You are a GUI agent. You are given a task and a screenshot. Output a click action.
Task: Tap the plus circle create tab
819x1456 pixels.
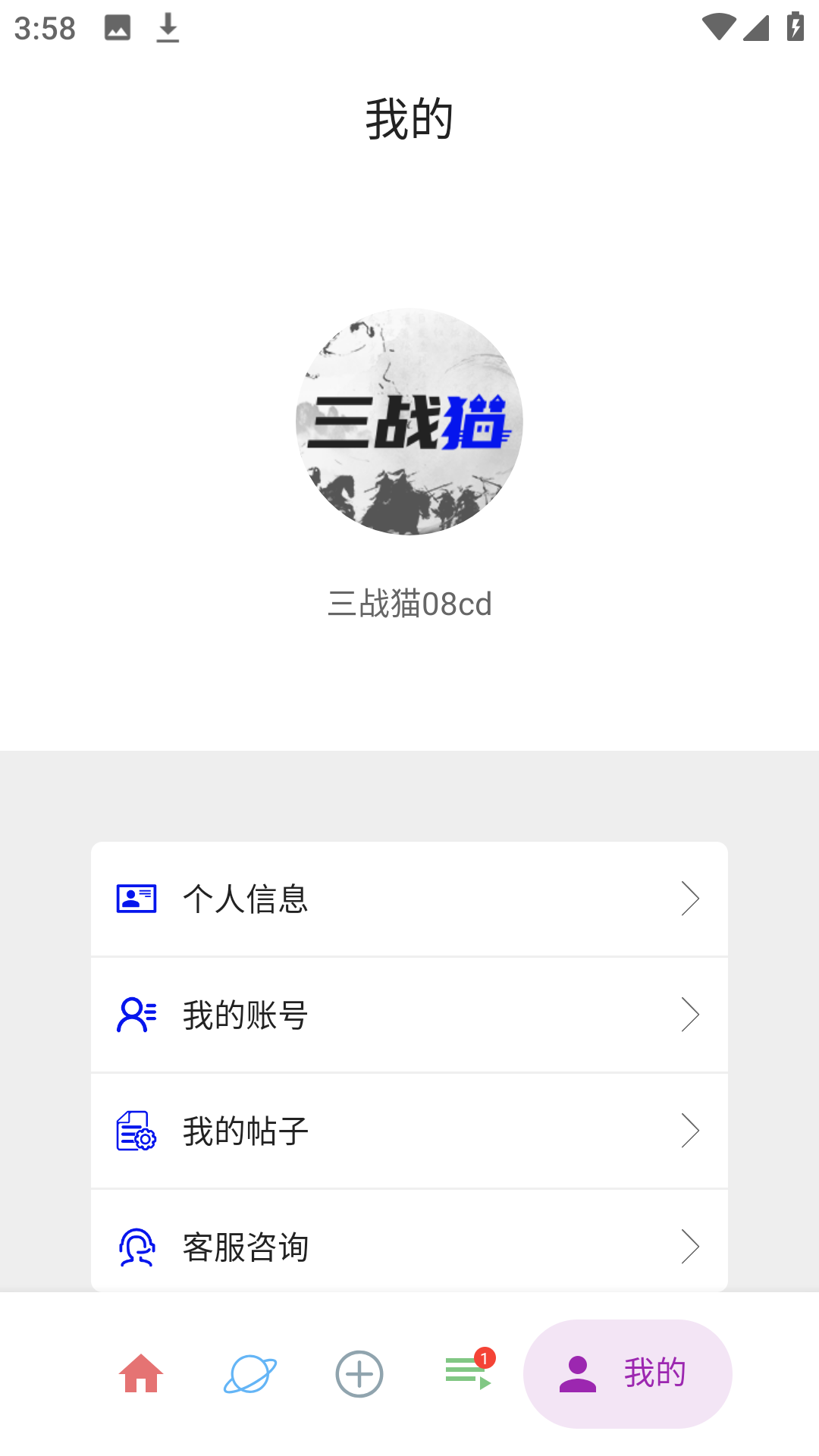pyautogui.click(x=359, y=1373)
